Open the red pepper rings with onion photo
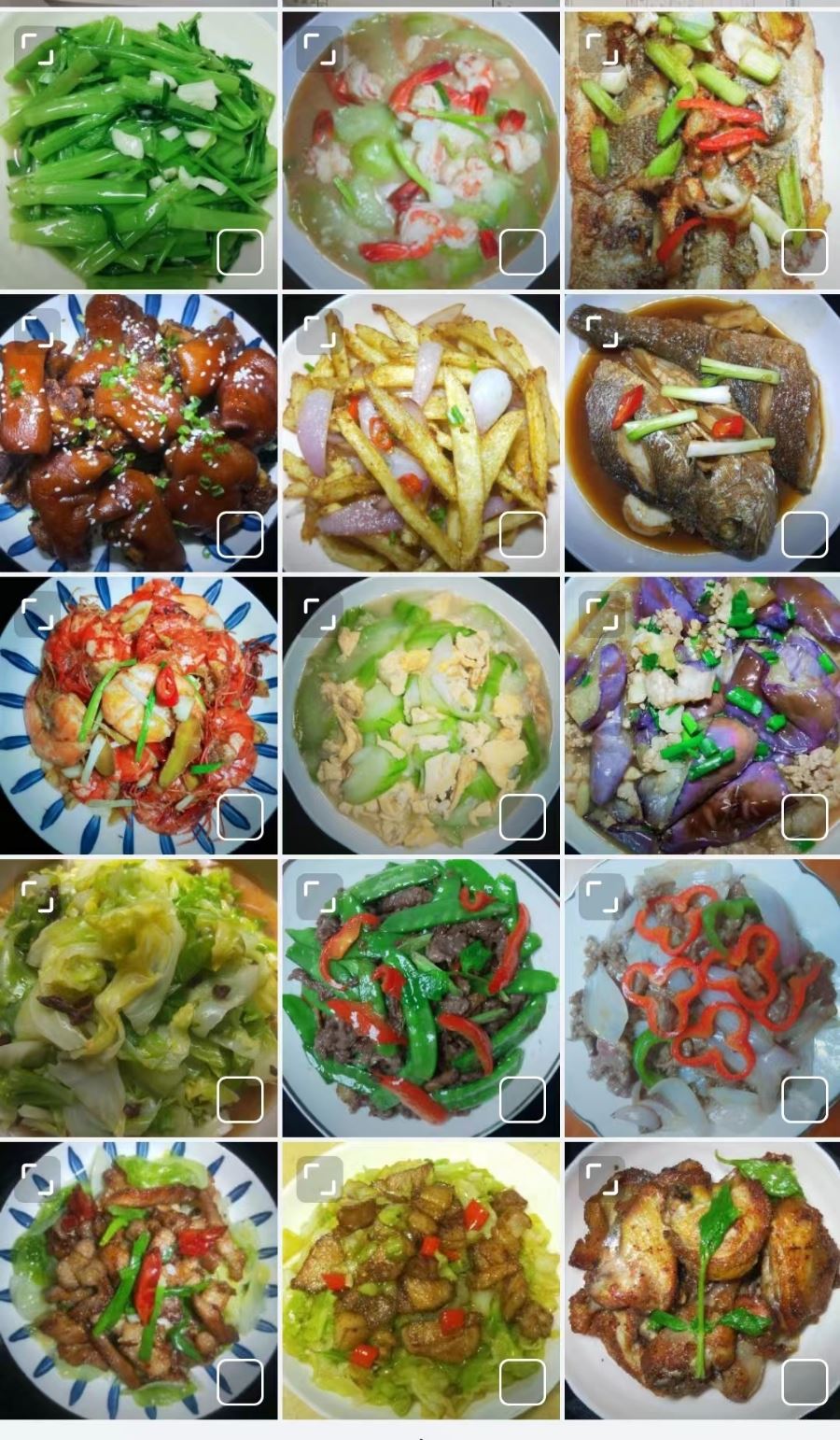This screenshot has width=840, height=1440. (x=702, y=997)
